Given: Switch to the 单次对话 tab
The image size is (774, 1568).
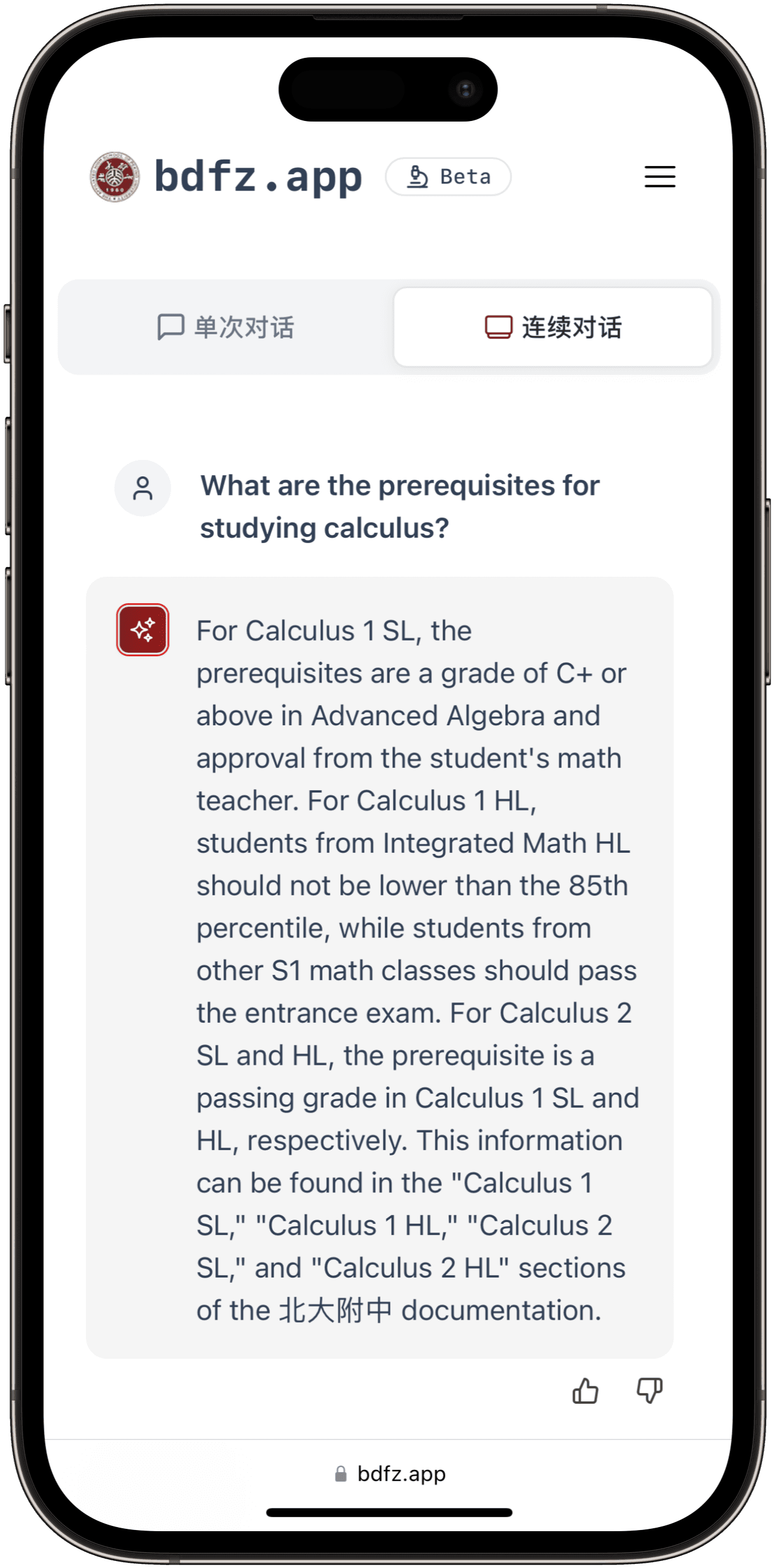Looking at the screenshot, I should point(226,327).
